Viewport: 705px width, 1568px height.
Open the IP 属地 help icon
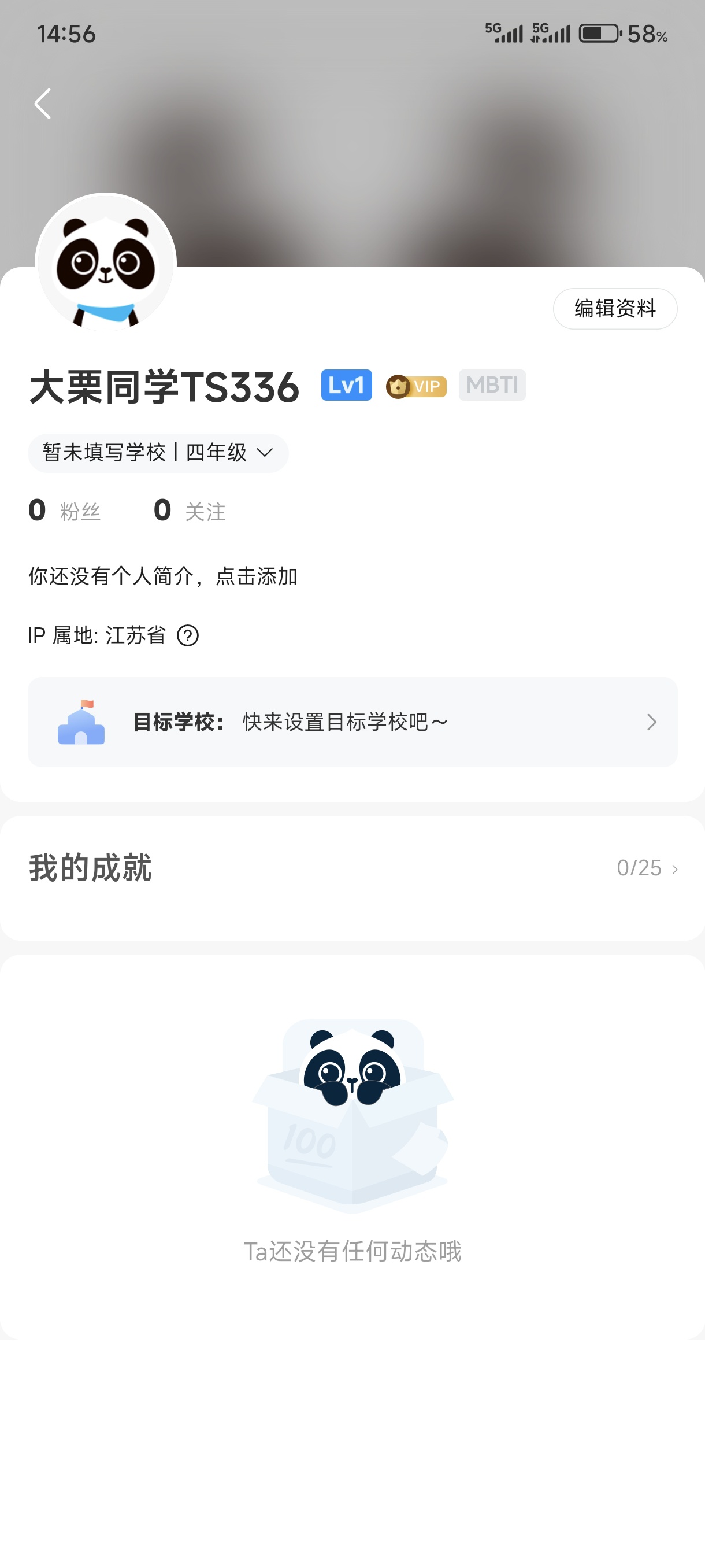tap(187, 635)
